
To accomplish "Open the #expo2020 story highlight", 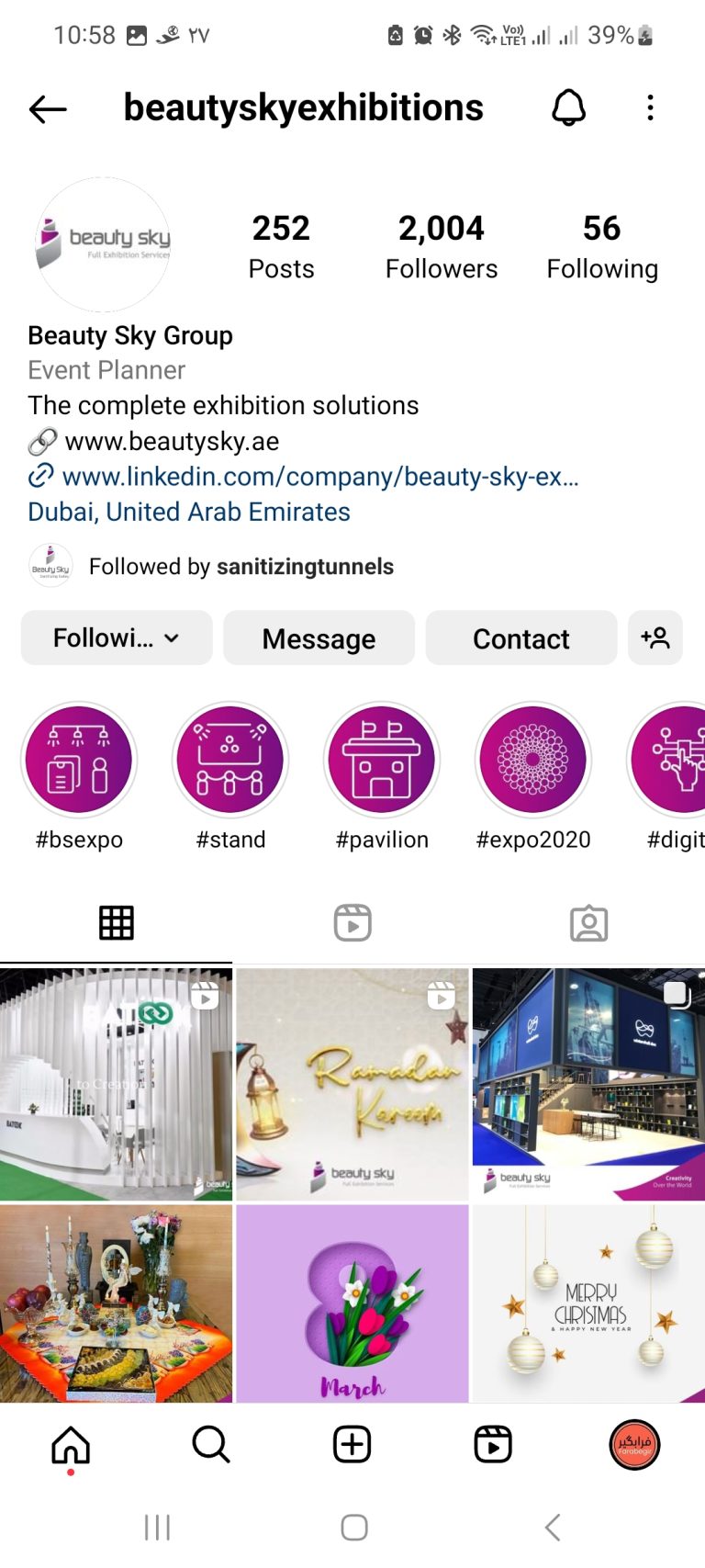I will (x=532, y=760).
